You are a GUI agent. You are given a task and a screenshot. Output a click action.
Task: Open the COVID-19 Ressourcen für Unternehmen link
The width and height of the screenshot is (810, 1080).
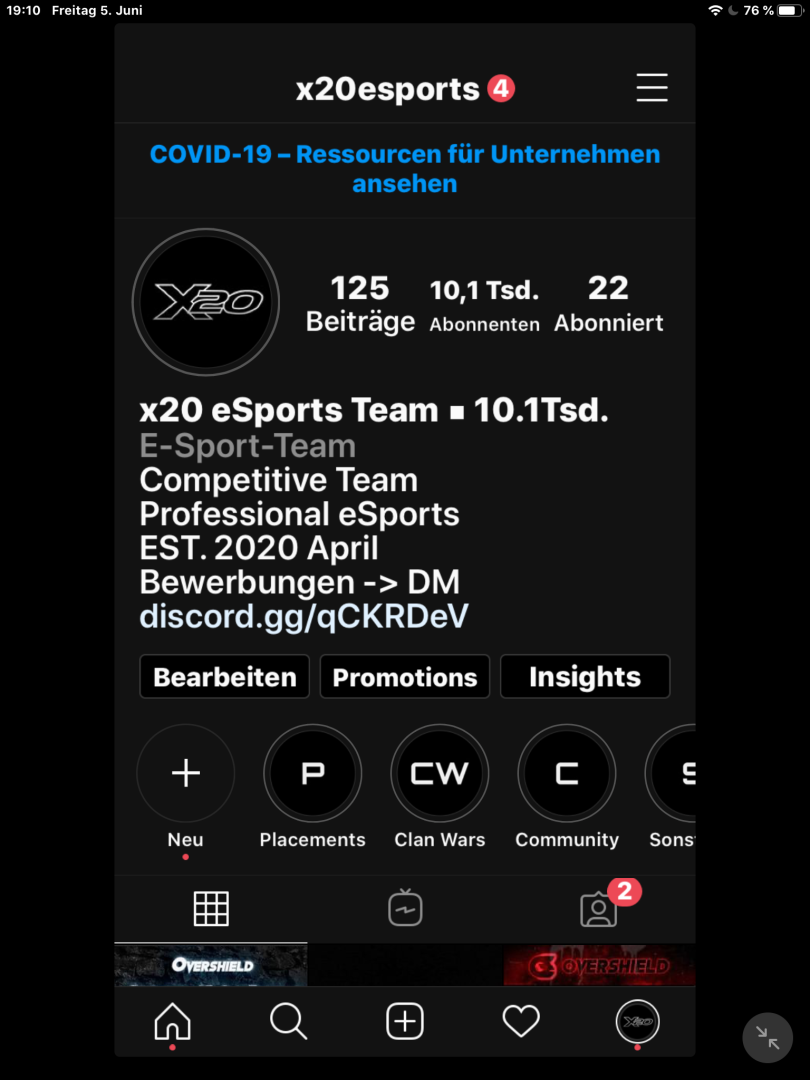404,169
